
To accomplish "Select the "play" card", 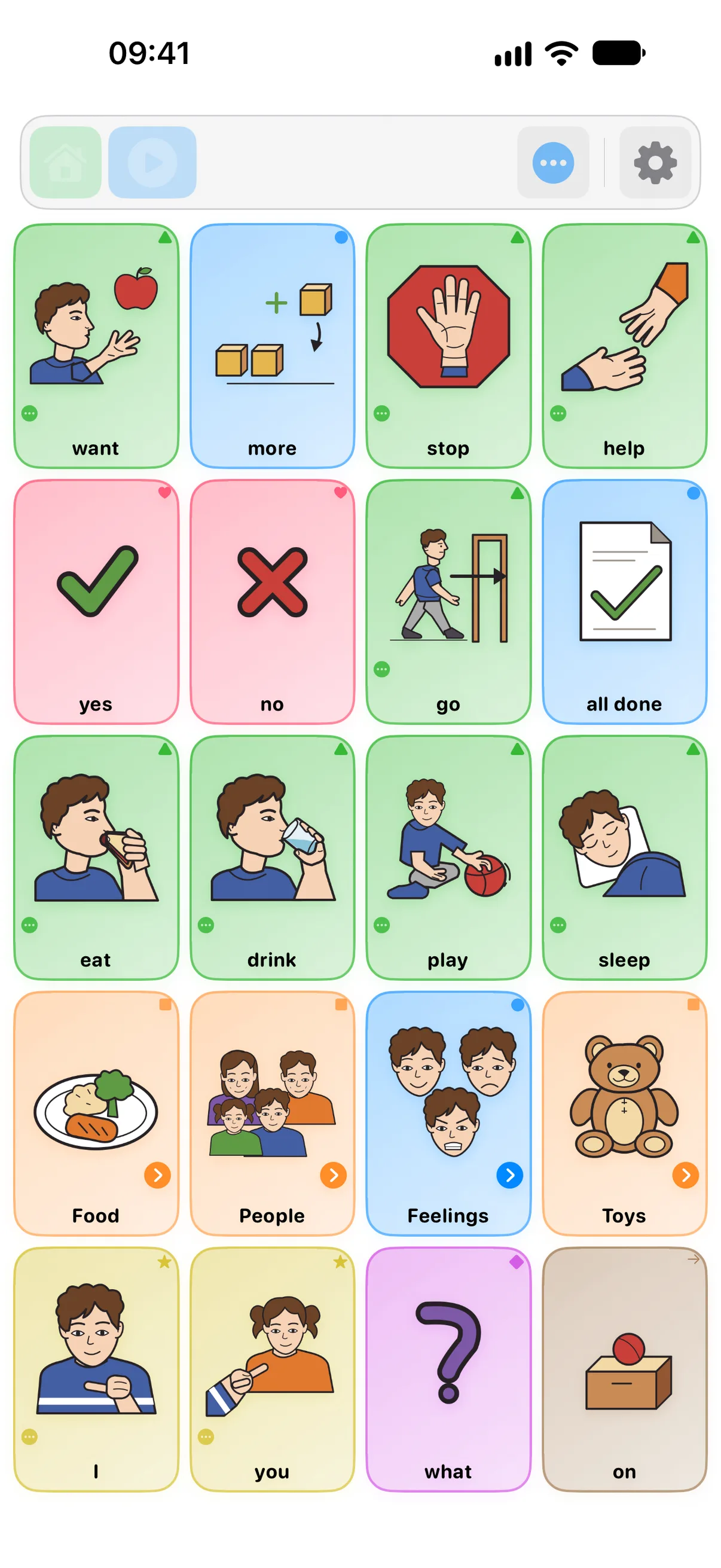I will tap(448, 858).
